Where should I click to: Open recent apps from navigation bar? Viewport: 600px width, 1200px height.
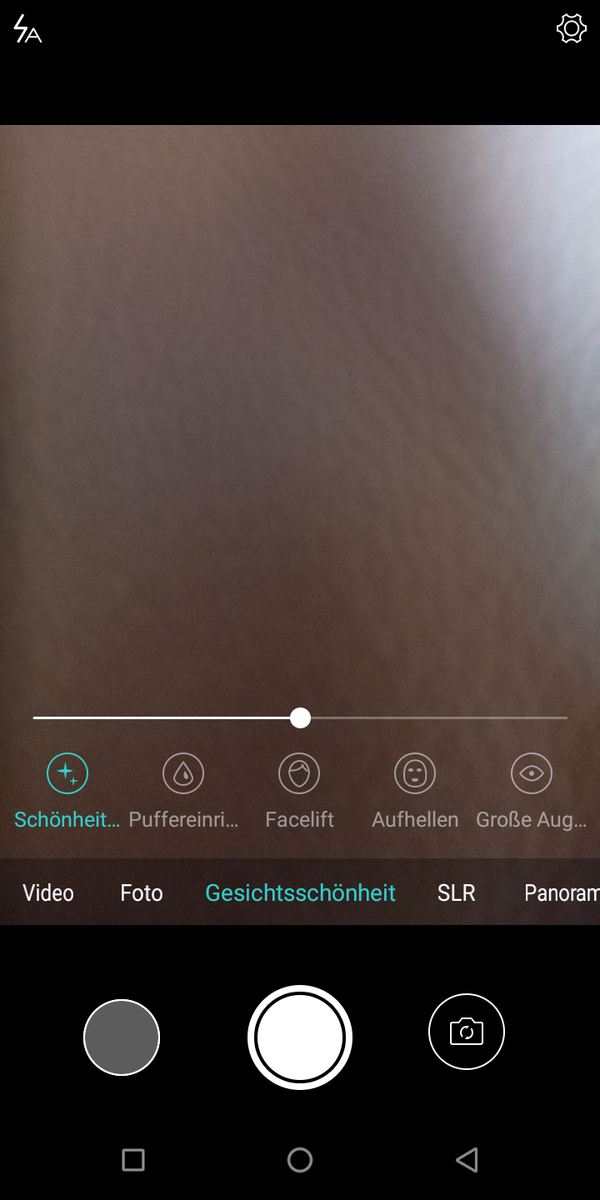(x=133, y=1160)
